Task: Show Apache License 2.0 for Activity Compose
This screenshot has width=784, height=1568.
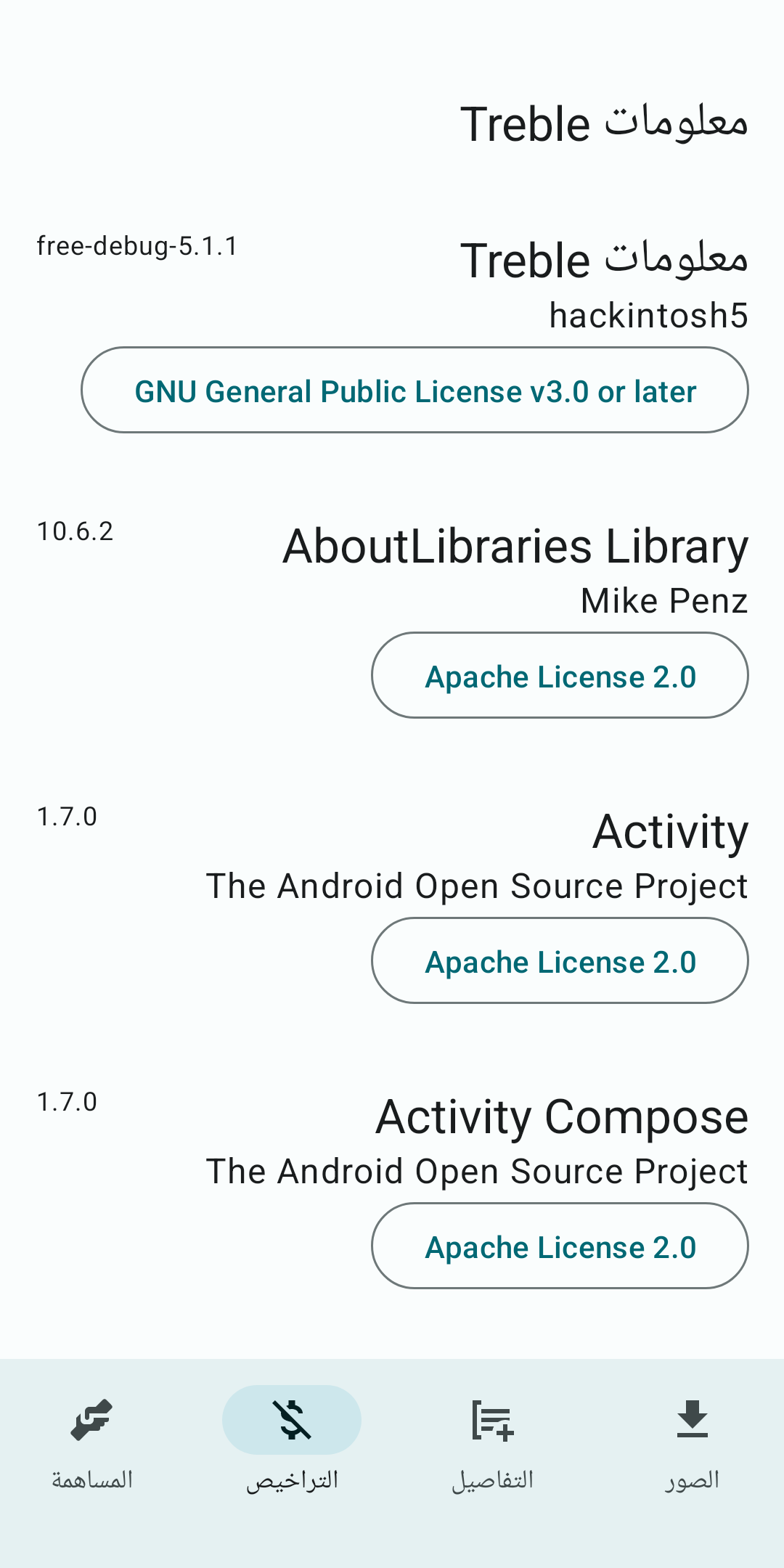Action: click(560, 1246)
